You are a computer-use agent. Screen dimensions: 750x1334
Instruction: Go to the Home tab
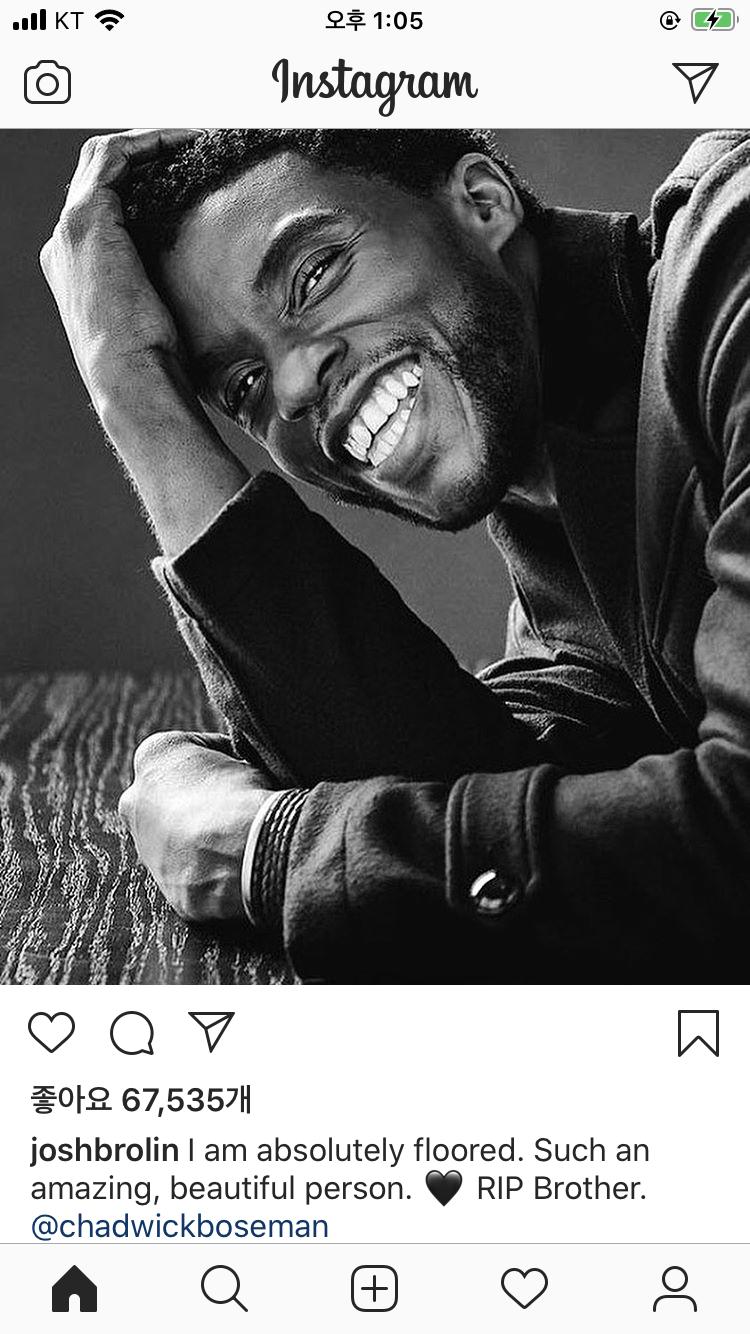point(75,1288)
